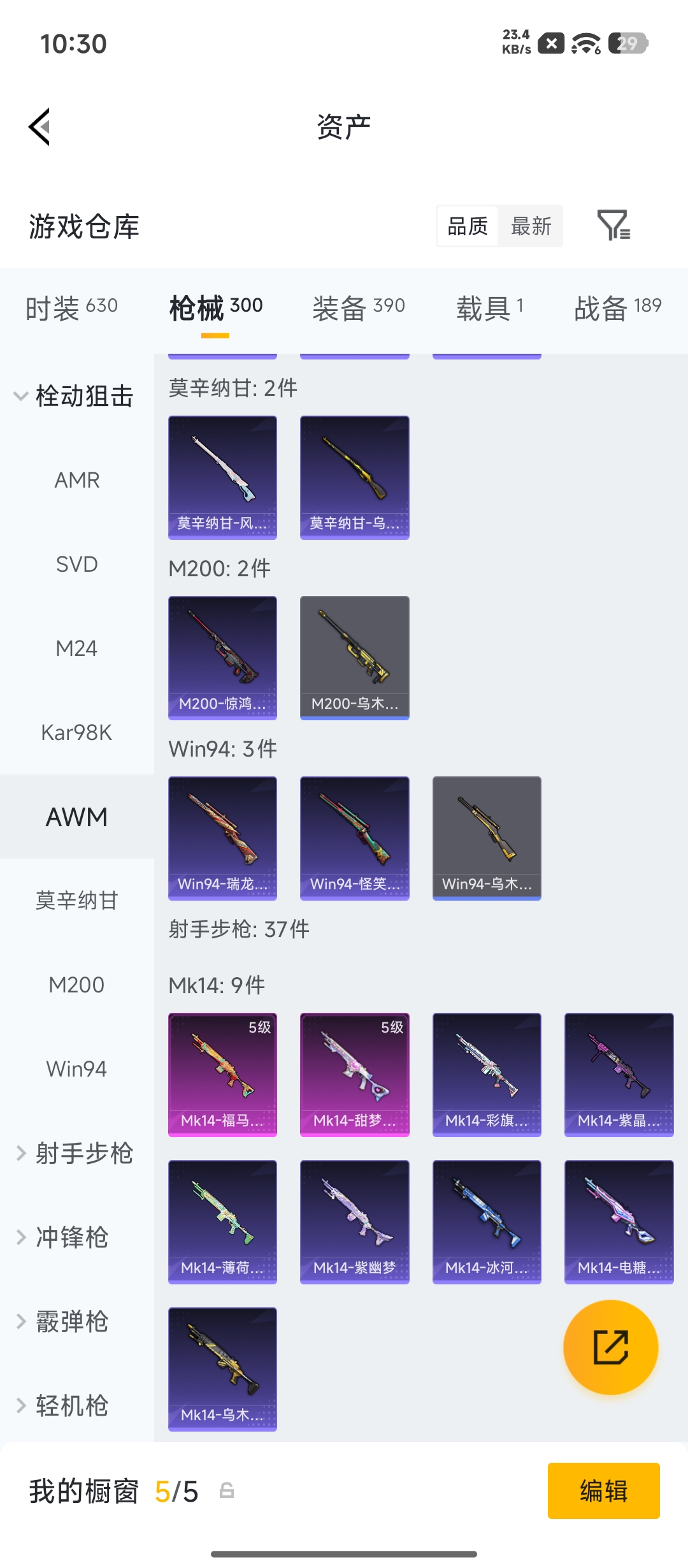The height and width of the screenshot is (1568, 688).
Task: Switch to the 时装 630 tab
Action: (71, 309)
